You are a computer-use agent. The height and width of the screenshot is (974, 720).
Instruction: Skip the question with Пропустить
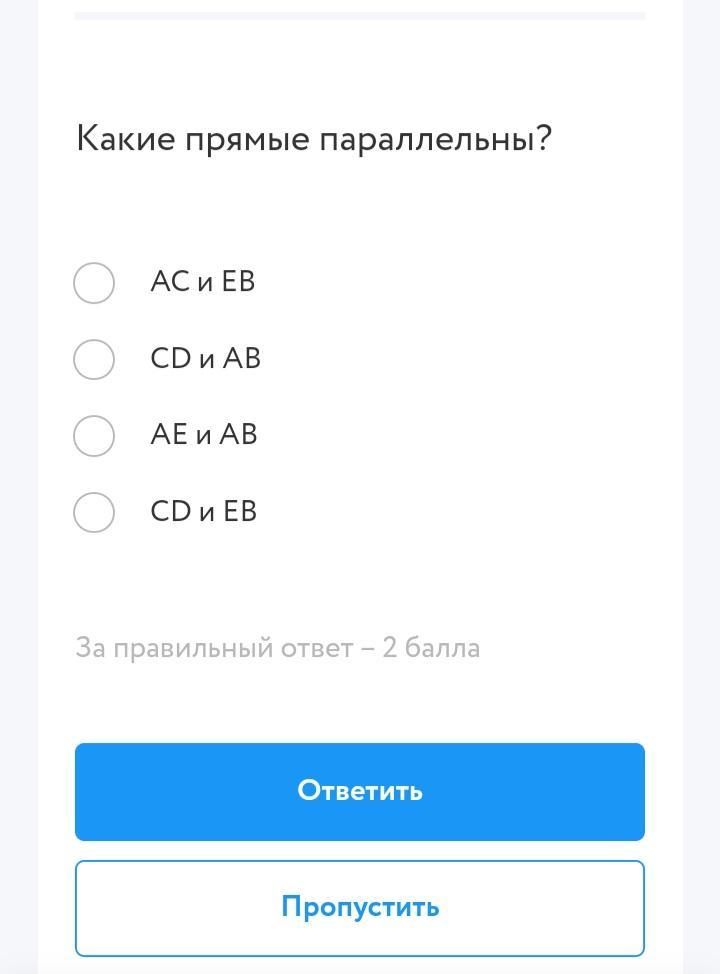click(x=360, y=908)
